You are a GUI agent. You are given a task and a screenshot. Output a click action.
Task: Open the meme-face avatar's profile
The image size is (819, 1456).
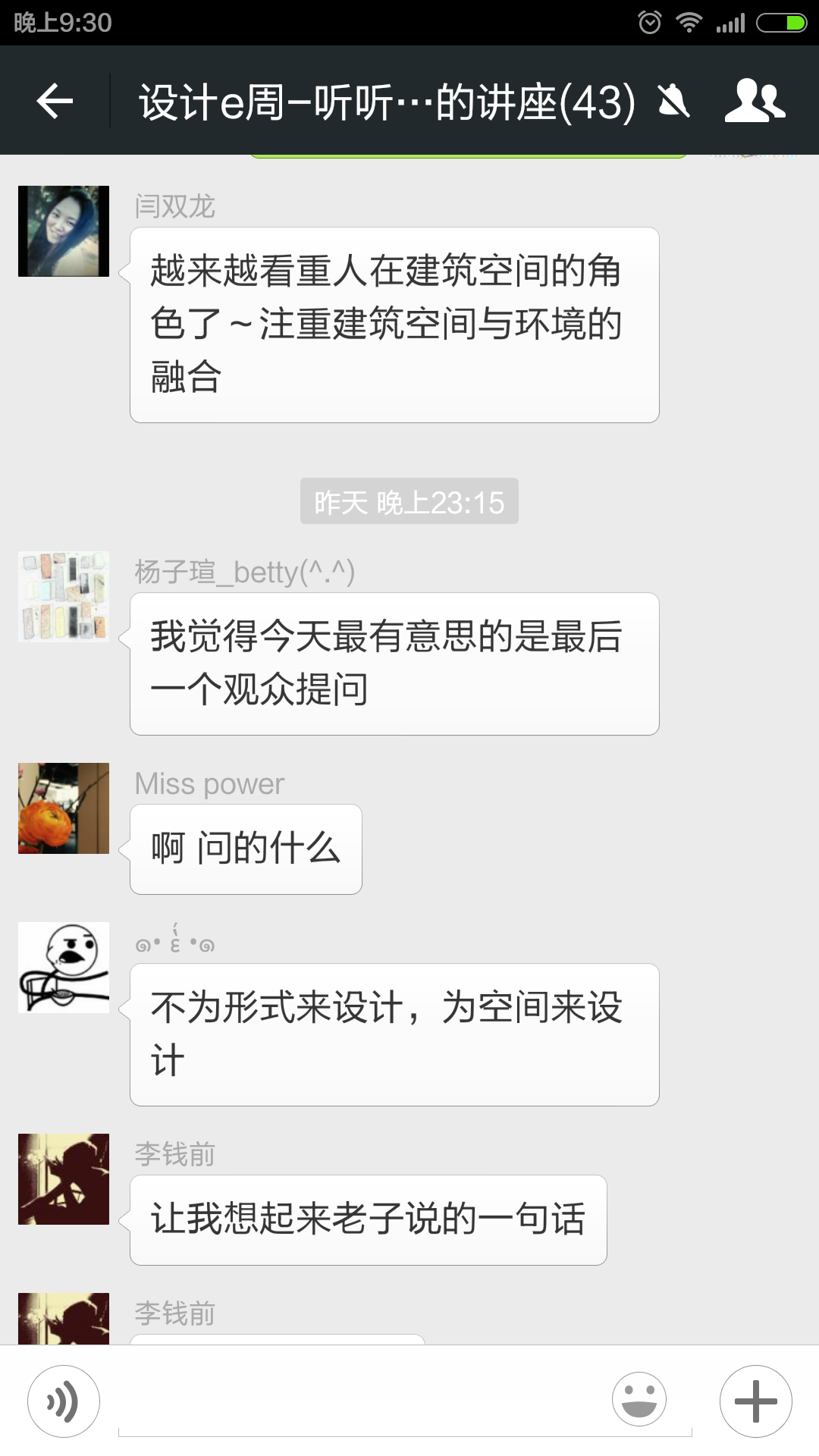point(64,968)
